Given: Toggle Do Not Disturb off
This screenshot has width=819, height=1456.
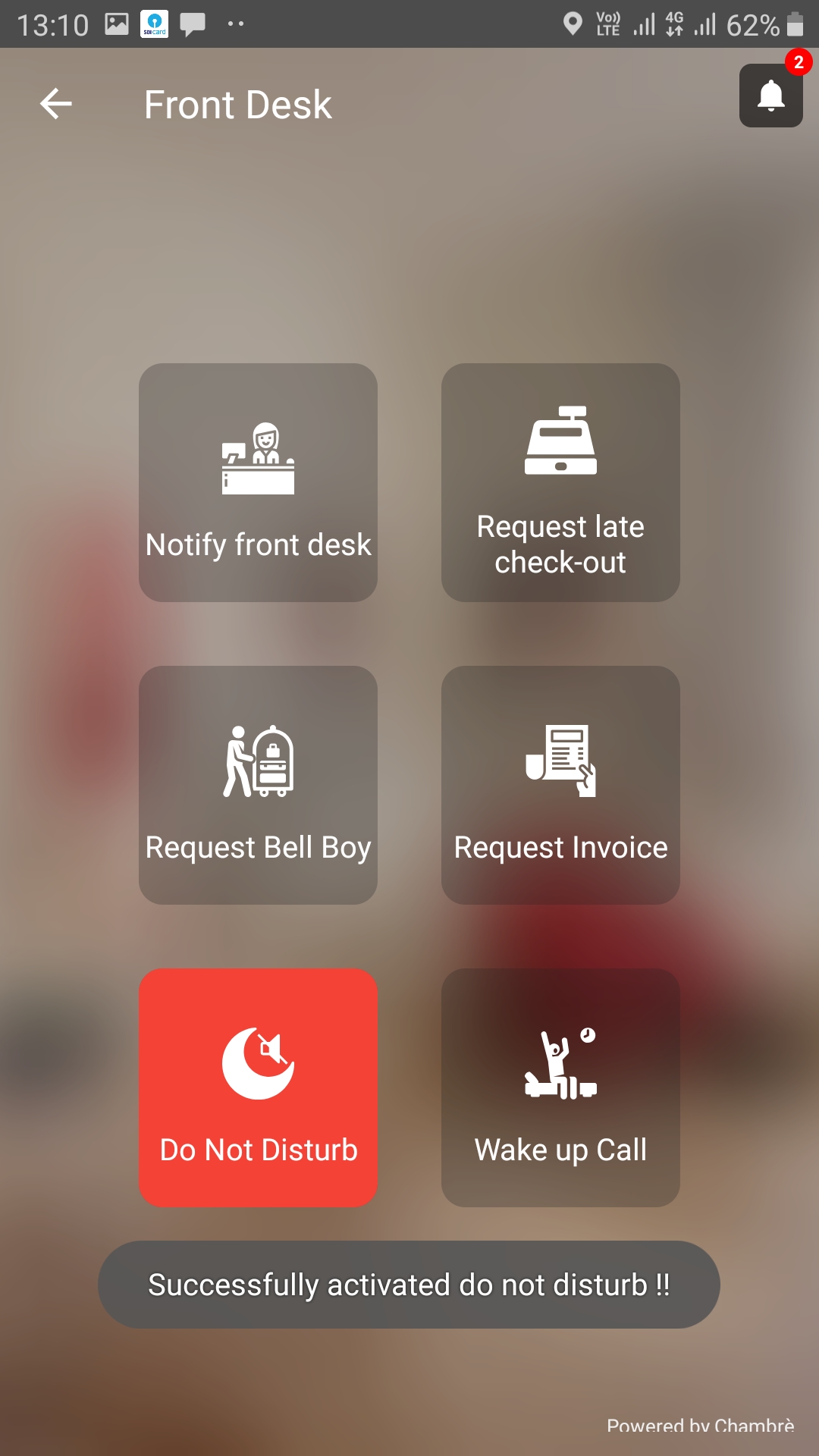Looking at the screenshot, I should 258,1087.
